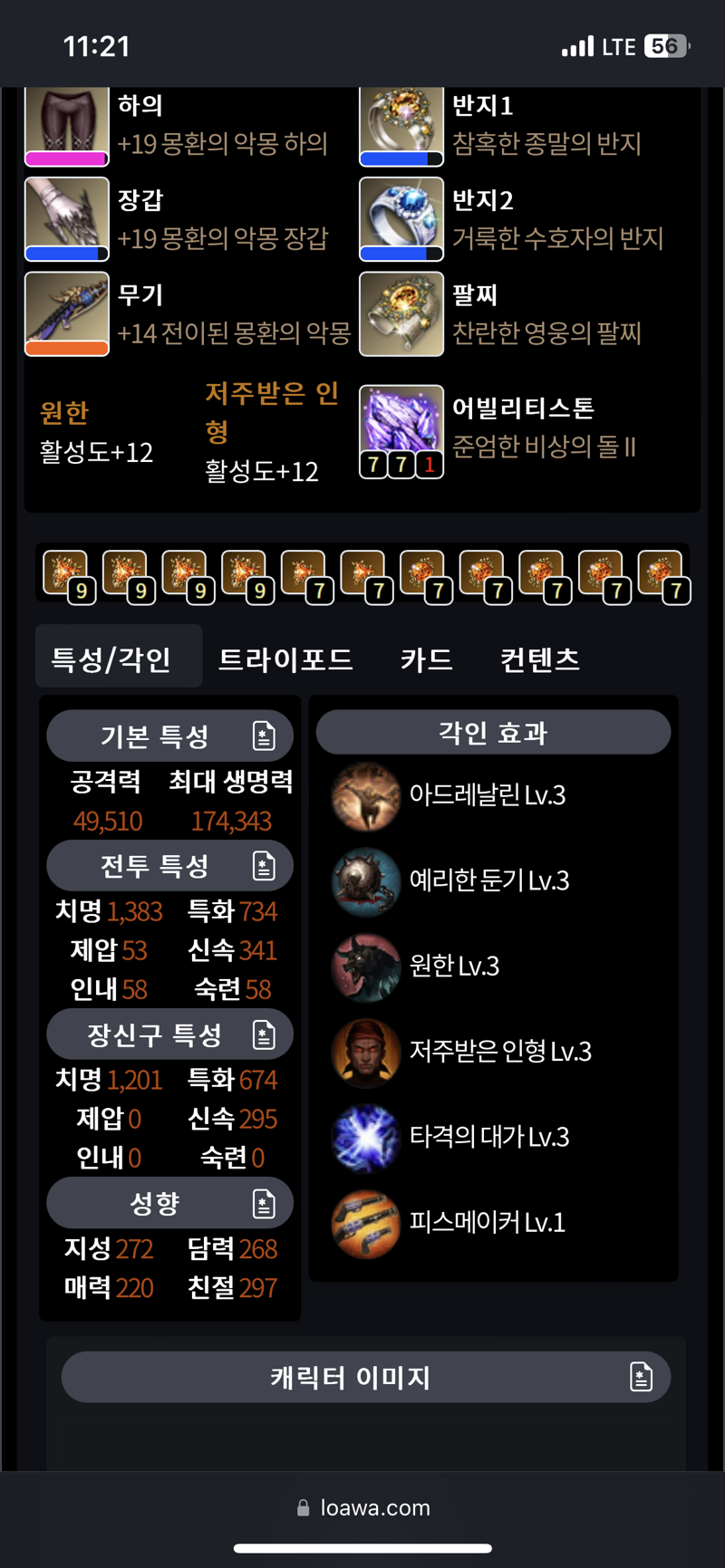Open details icon beside 전투 특성
This screenshot has width=725, height=1568.
(x=264, y=866)
